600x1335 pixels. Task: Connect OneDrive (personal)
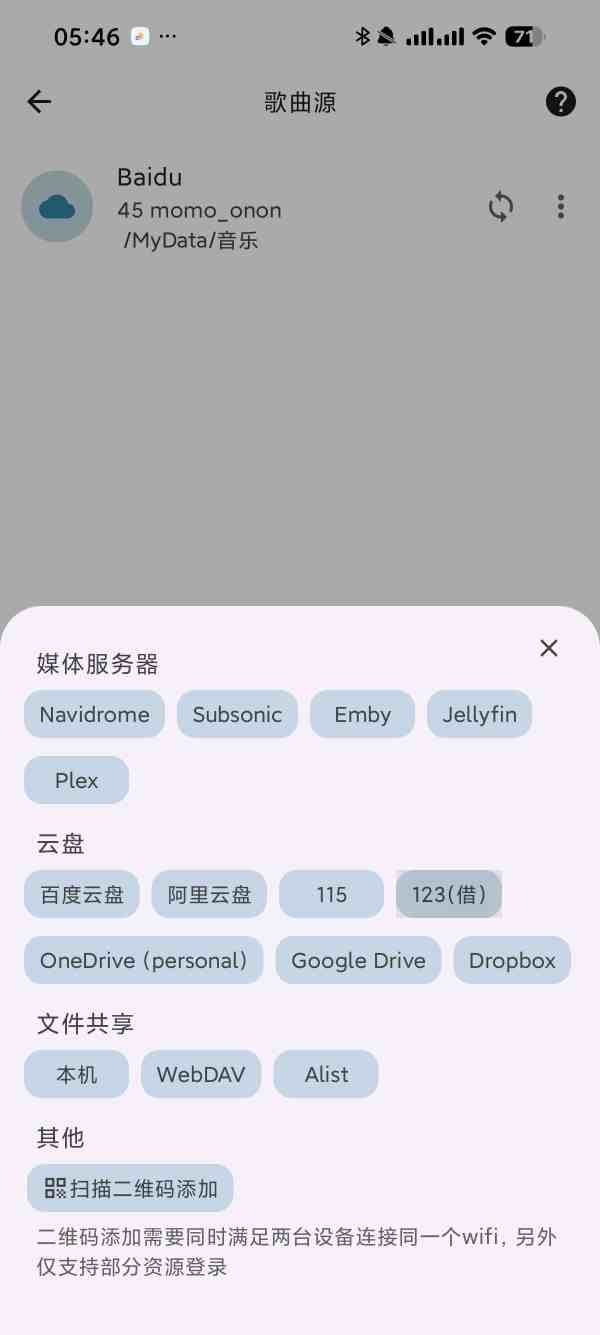pyautogui.click(x=143, y=960)
